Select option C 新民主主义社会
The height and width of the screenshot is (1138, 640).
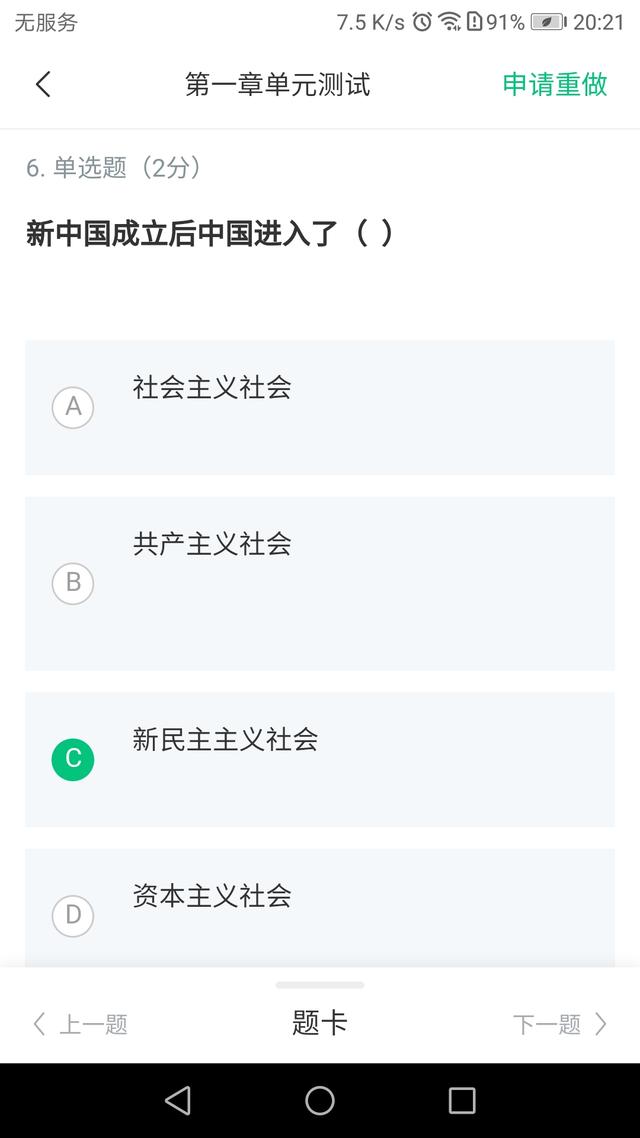pos(320,759)
